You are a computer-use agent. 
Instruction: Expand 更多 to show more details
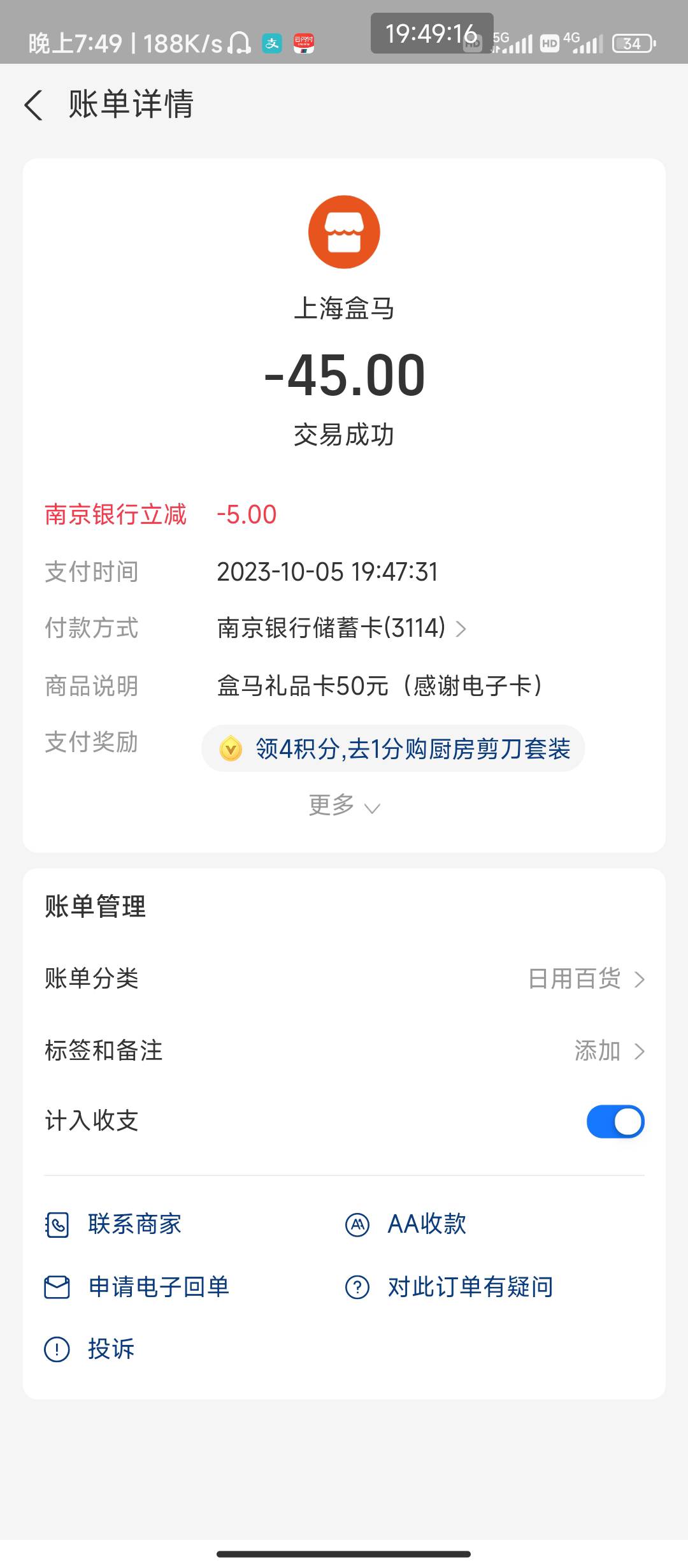[344, 806]
